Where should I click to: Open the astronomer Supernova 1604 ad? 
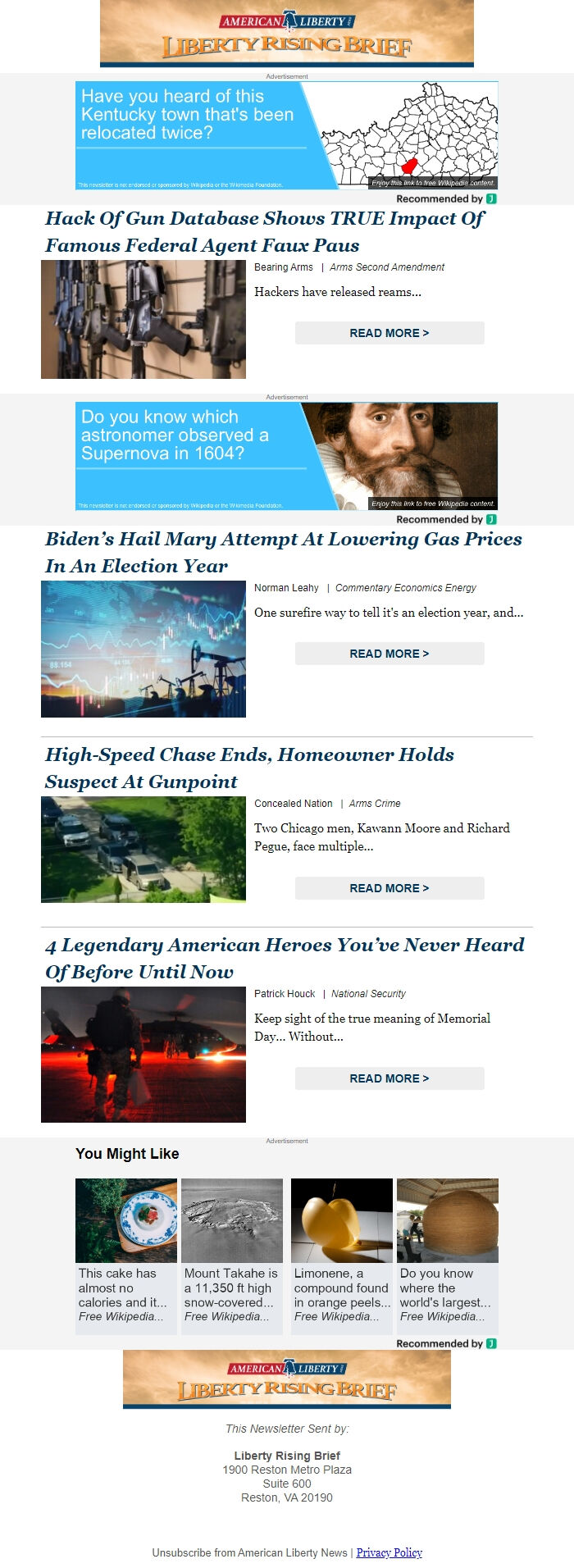tap(286, 456)
